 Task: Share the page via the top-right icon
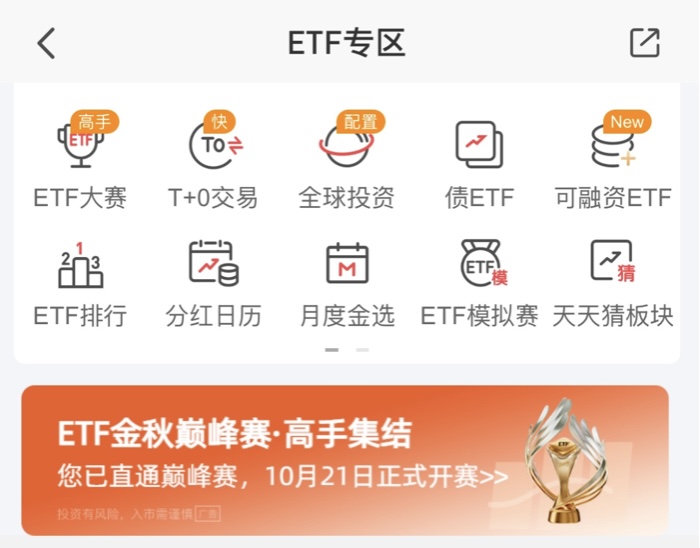(645, 43)
